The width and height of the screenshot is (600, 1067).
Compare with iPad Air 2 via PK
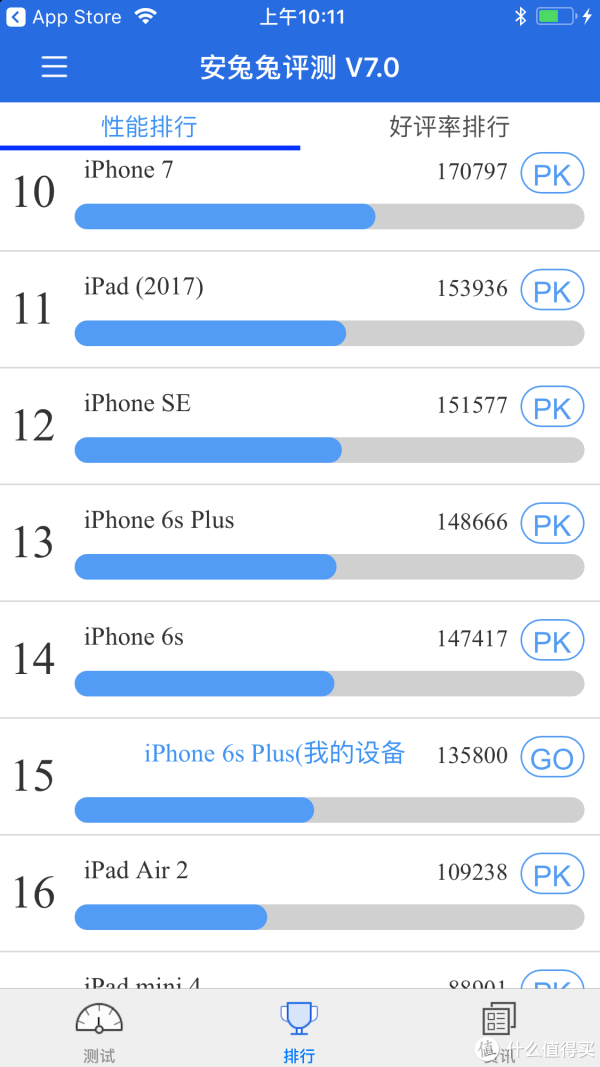tap(552, 875)
